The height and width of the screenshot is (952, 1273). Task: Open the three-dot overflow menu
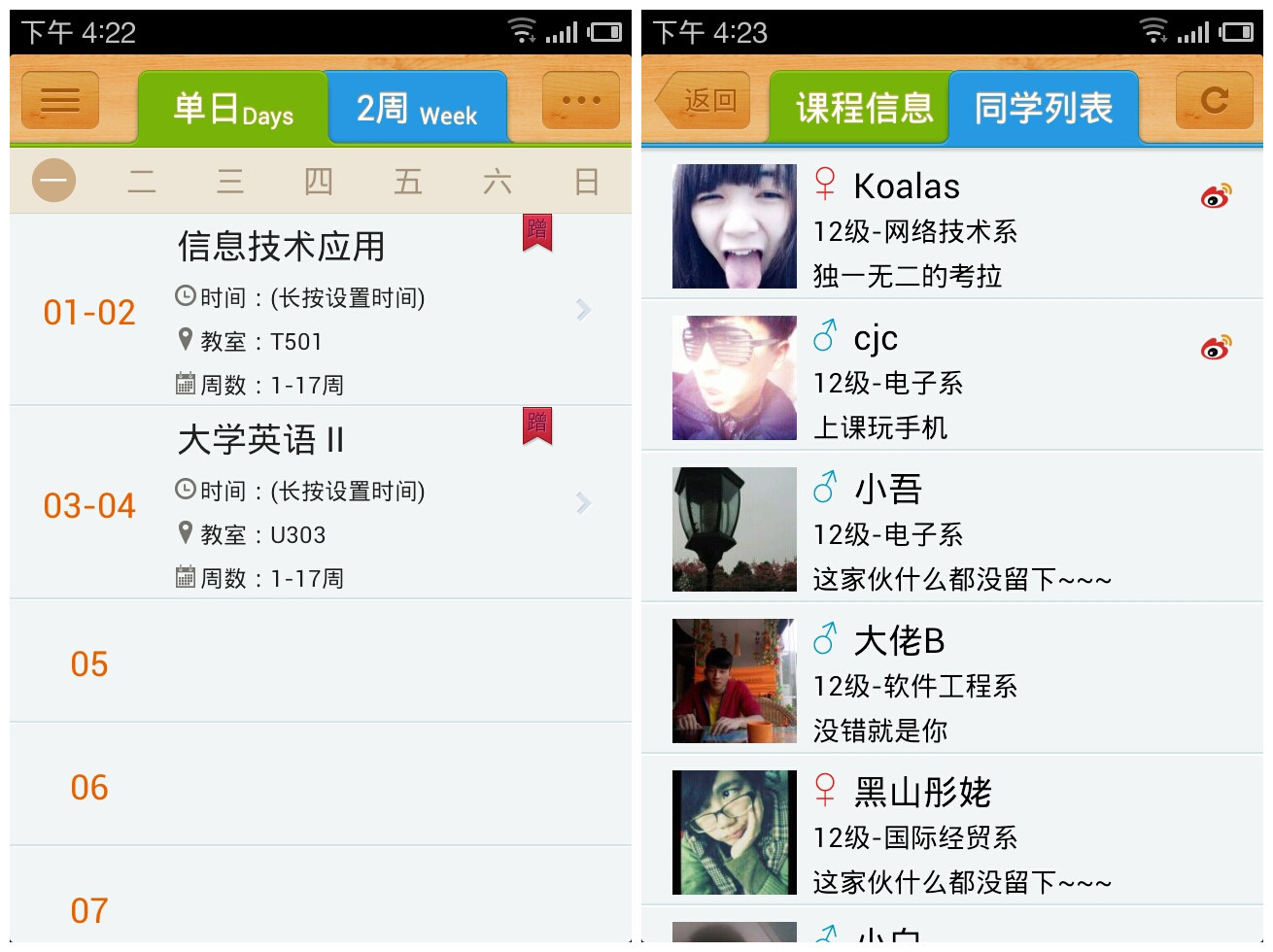click(x=581, y=100)
